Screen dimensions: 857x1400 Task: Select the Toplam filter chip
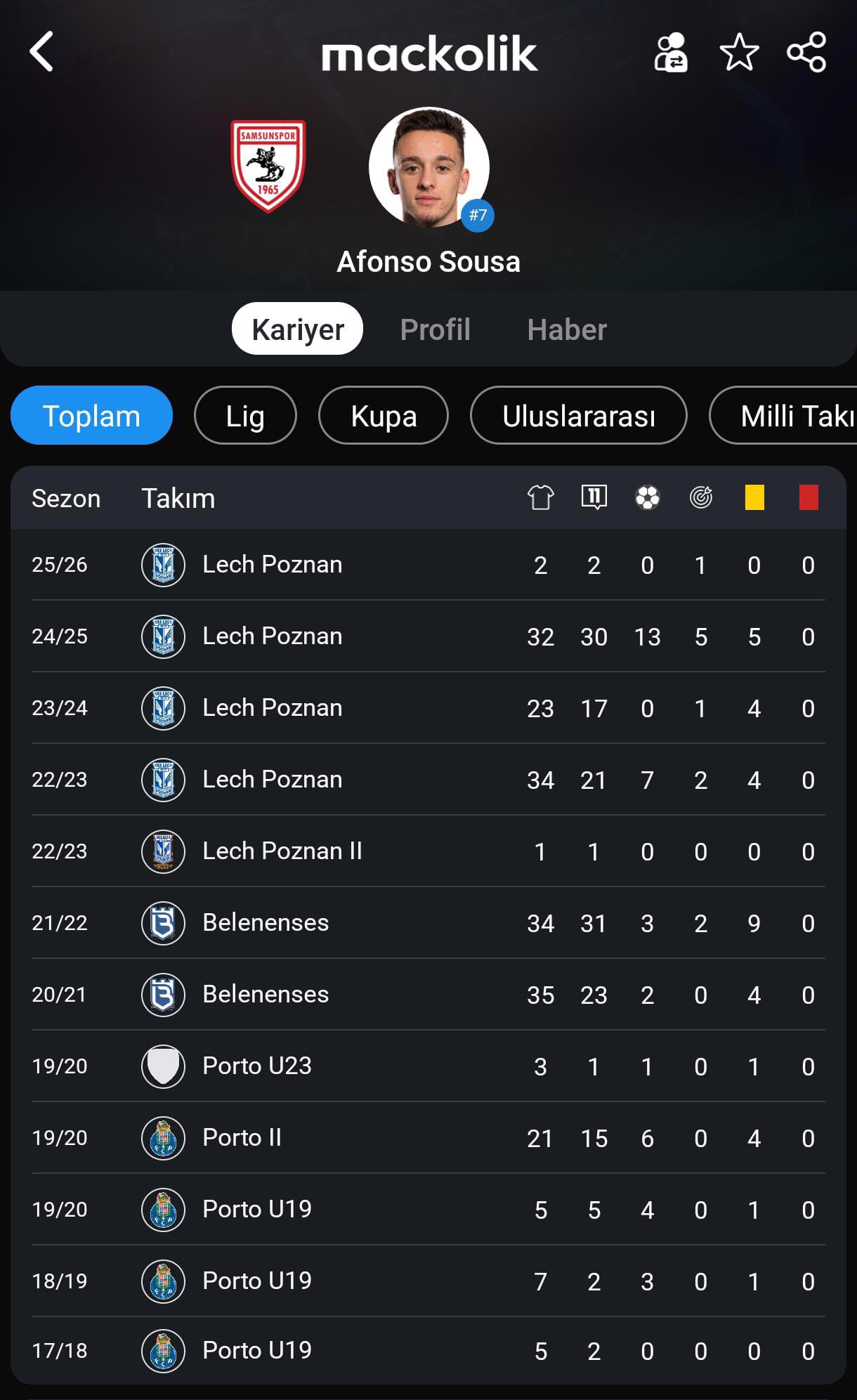91,415
